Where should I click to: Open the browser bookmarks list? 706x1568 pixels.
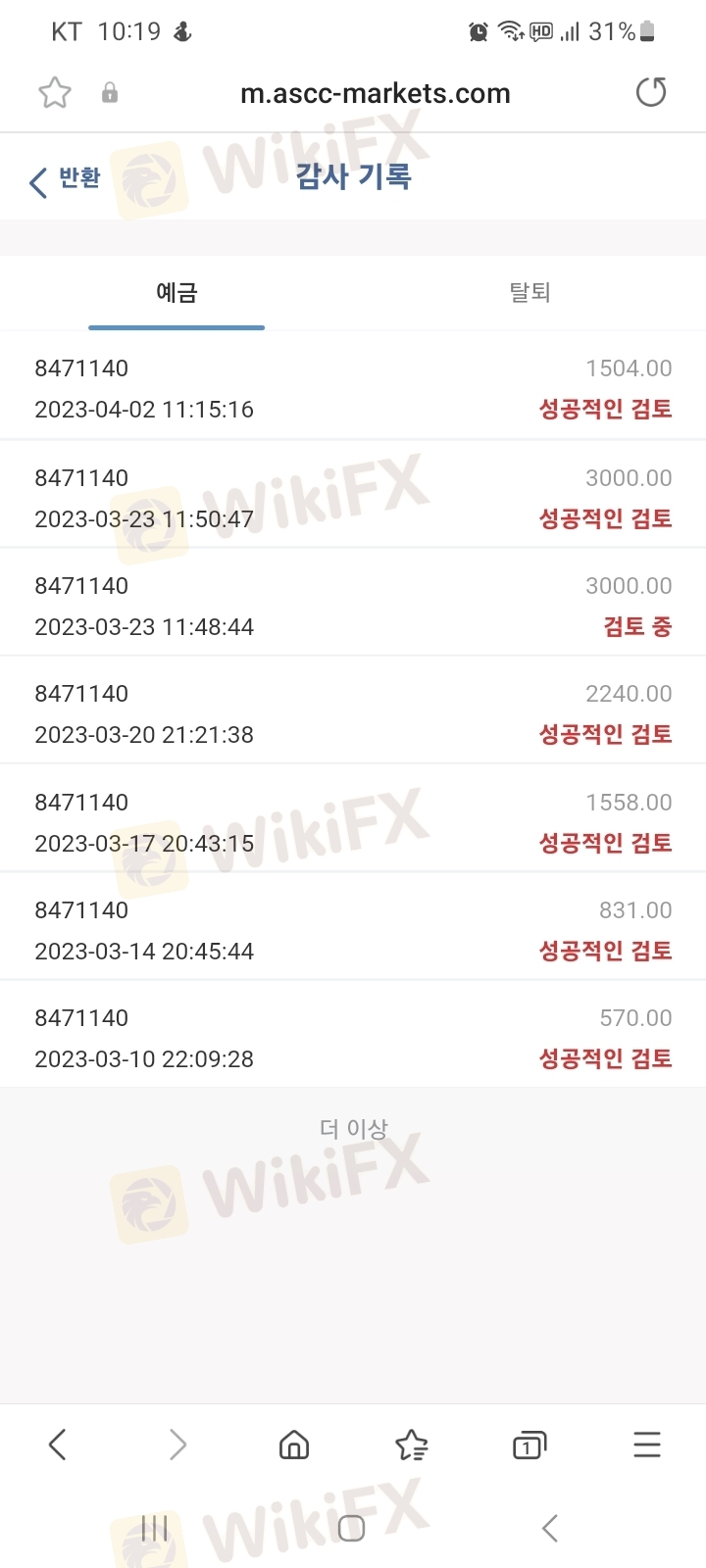click(412, 1445)
